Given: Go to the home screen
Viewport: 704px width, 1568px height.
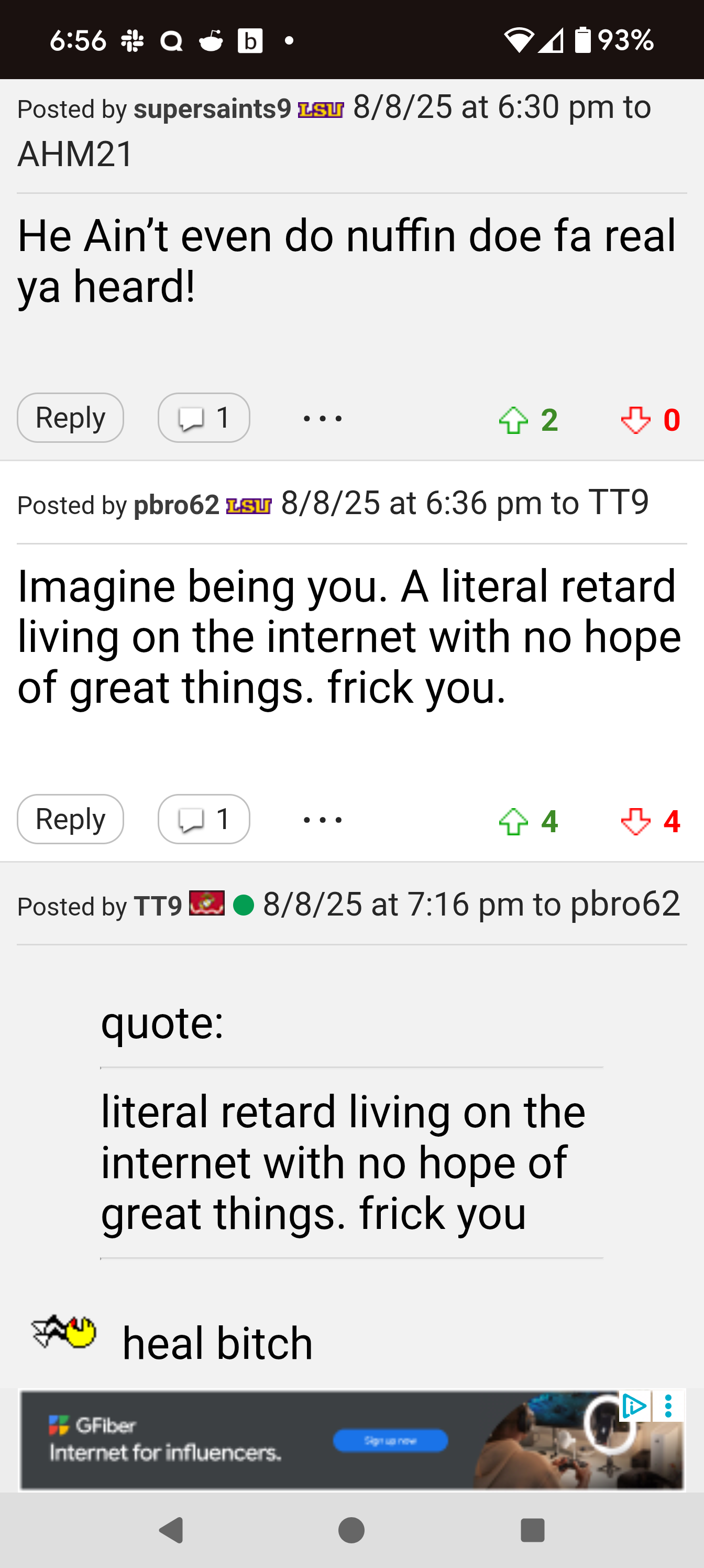Looking at the screenshot, I should pos(351,1530).
